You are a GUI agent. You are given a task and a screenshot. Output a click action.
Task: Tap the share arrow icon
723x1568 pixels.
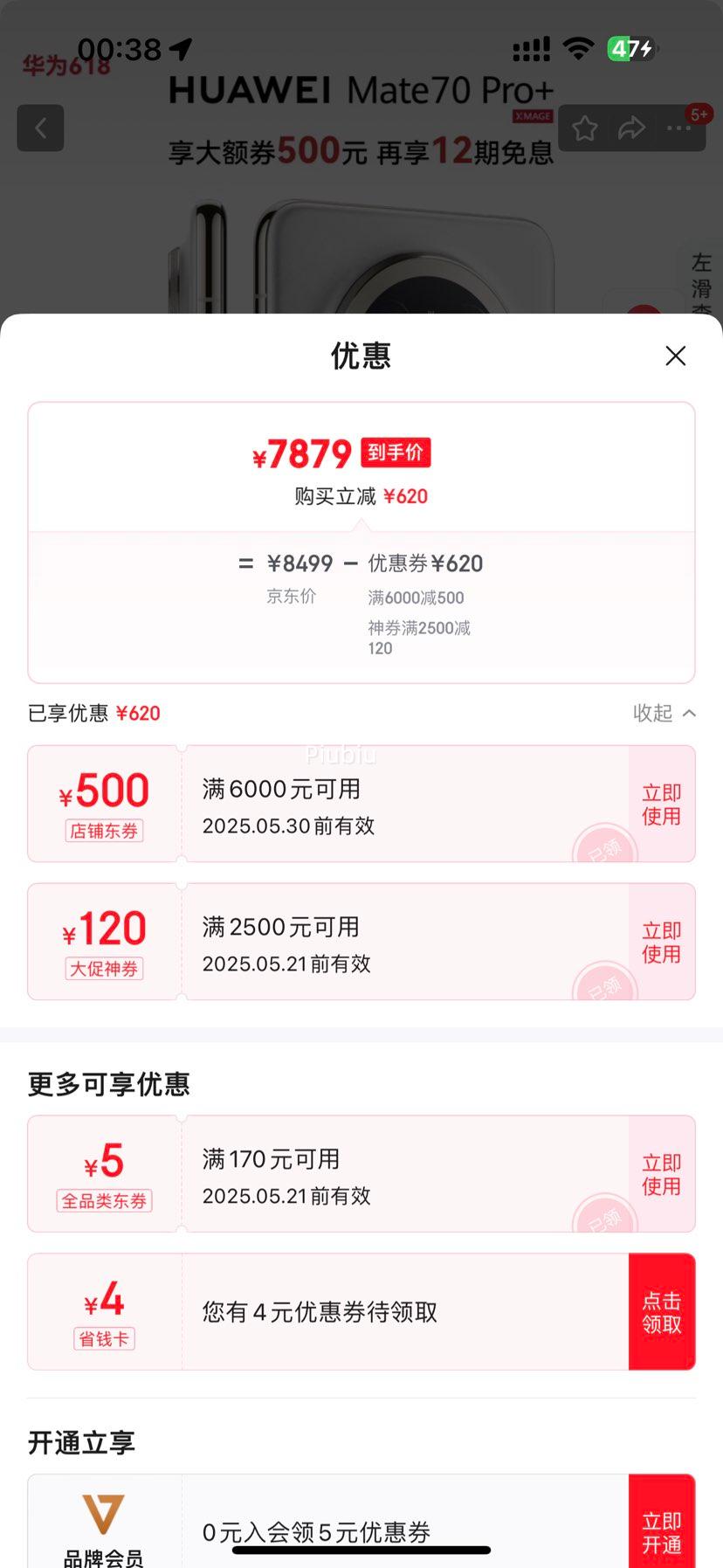pos(630,128)
